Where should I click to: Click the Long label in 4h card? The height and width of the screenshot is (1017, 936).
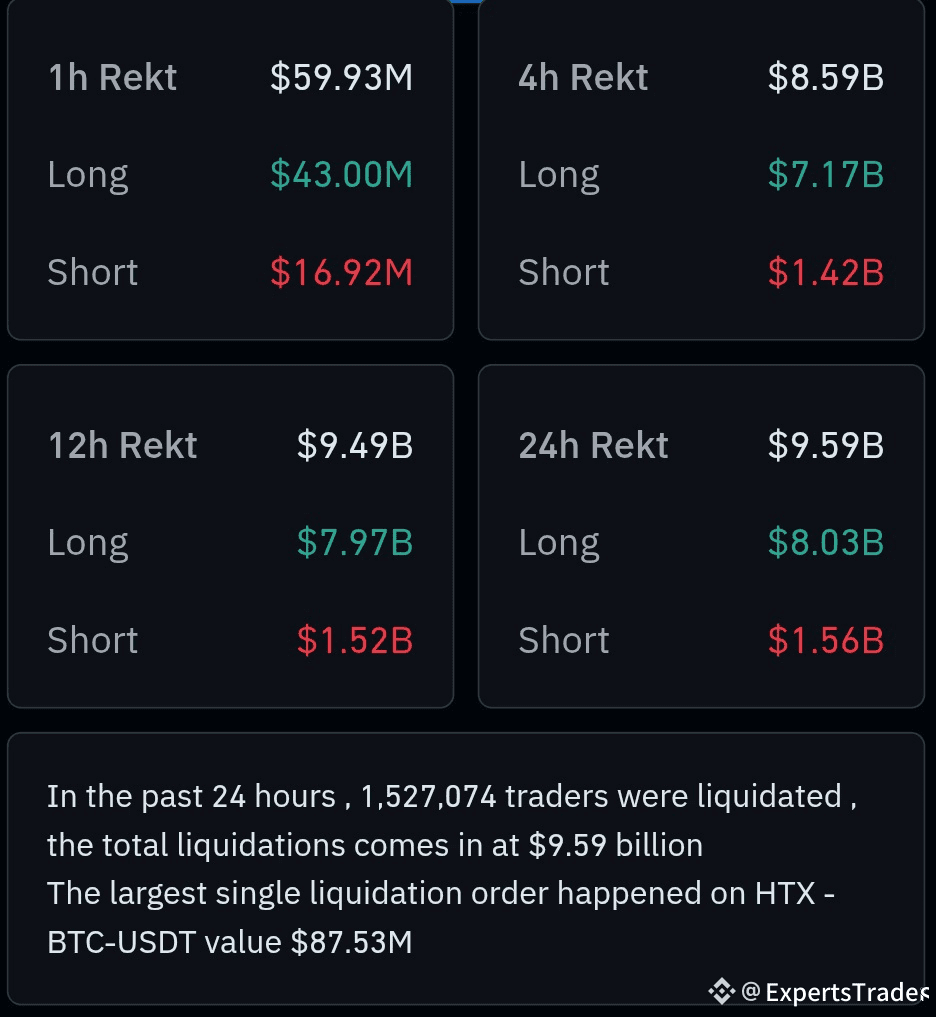point(559,173)
